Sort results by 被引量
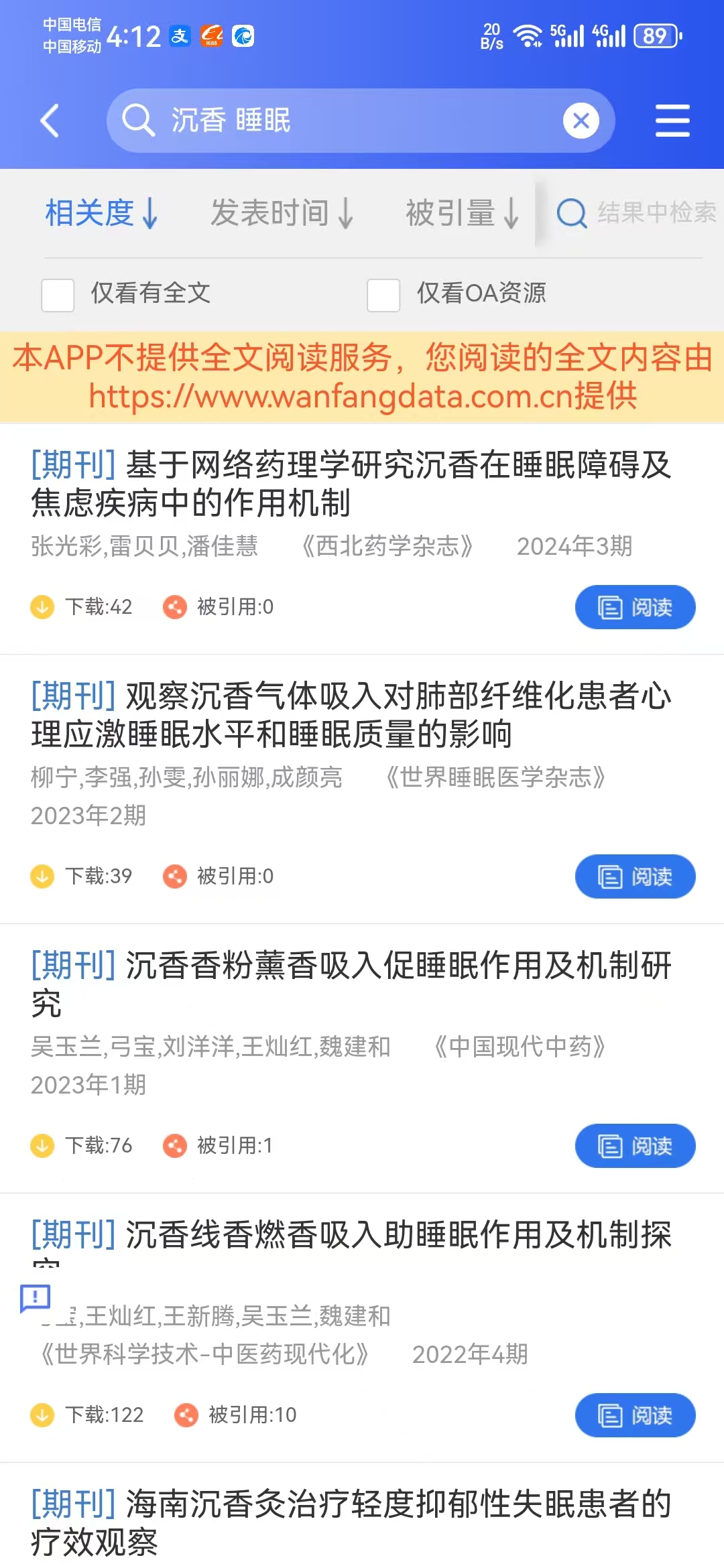This screenshot has width=724, height=1568. click(x=462, y=213)
